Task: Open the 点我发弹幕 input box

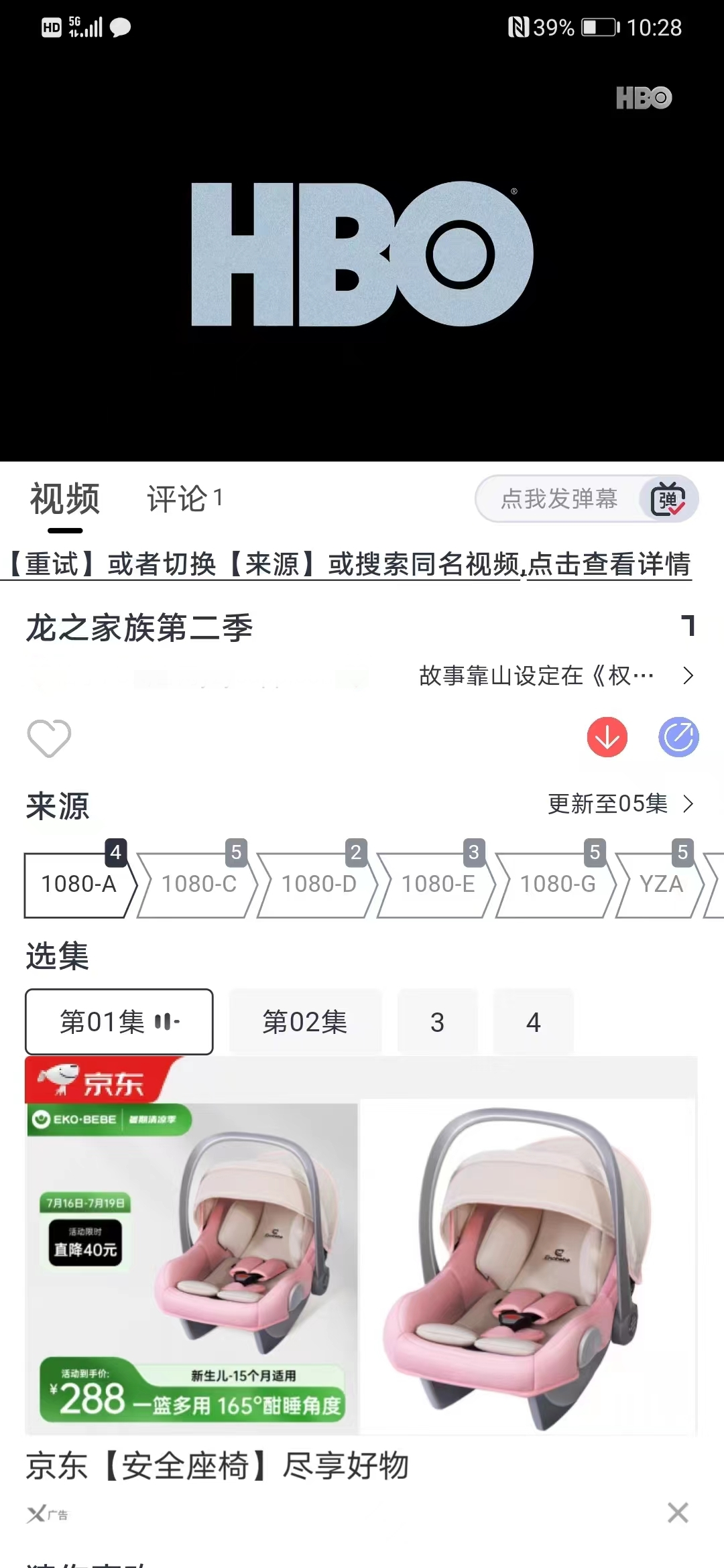Action: pos(558,499)
